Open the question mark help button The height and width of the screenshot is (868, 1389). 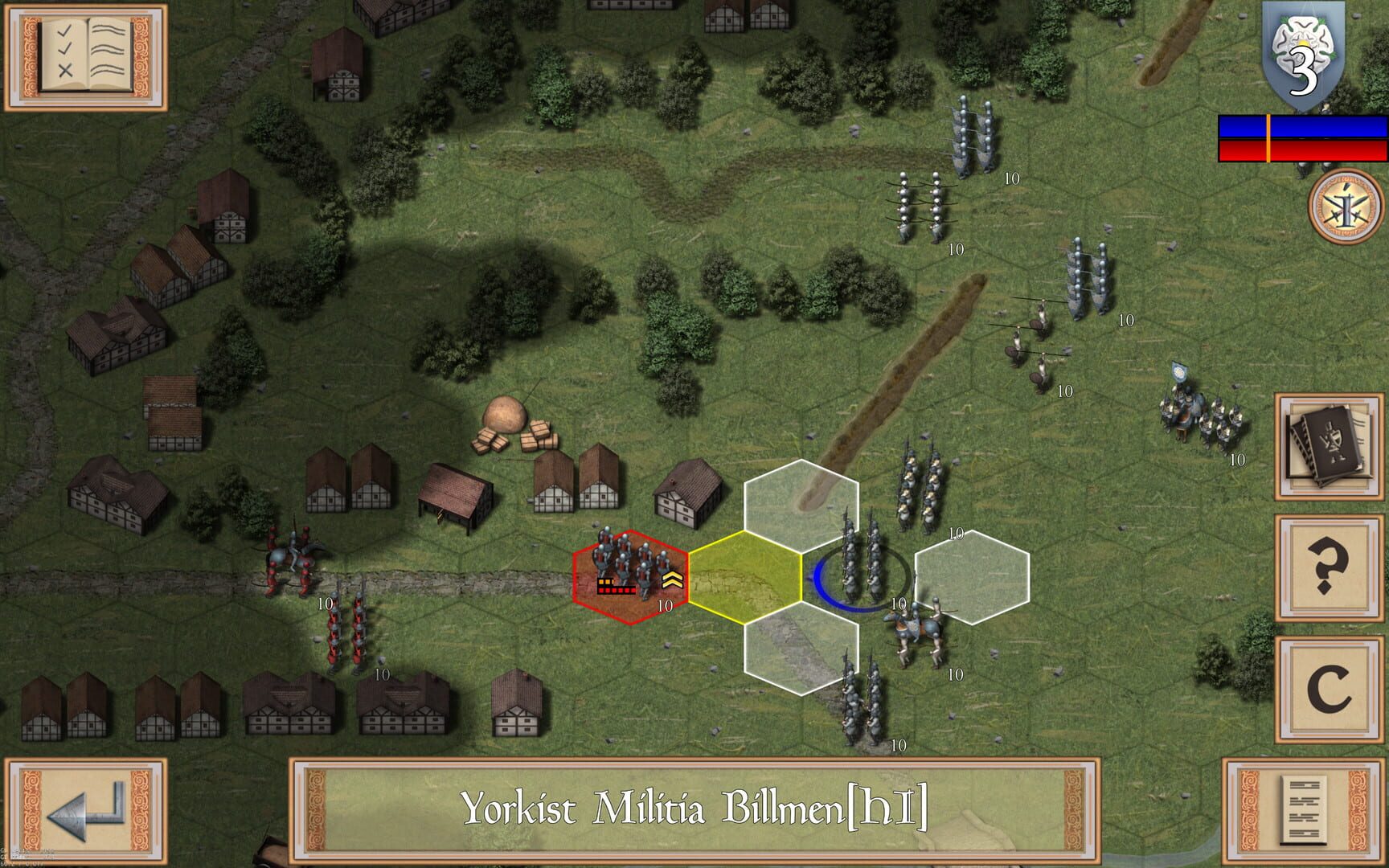click(1328, 568)
